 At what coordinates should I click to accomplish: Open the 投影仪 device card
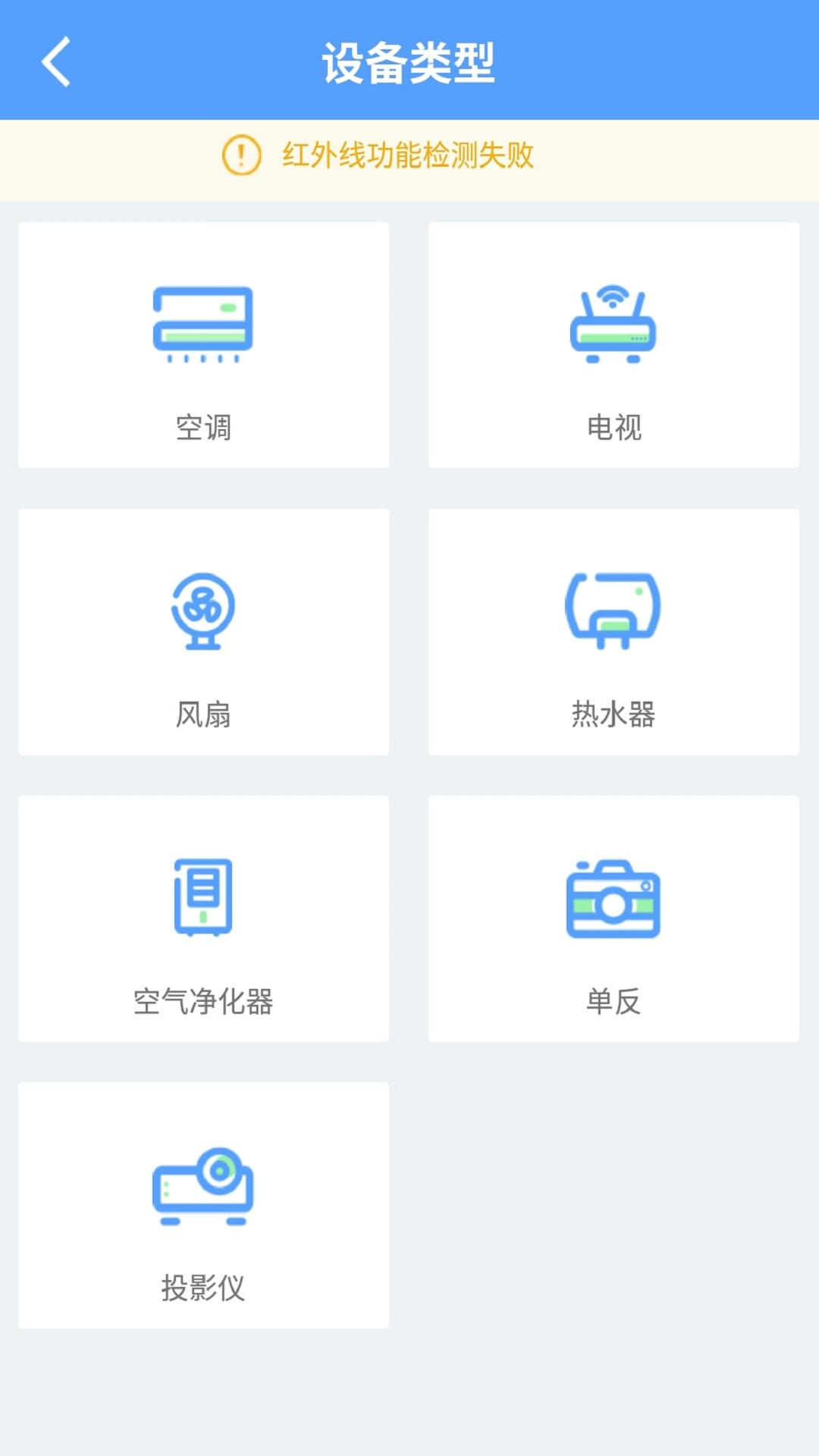[x=203, y=1205]
